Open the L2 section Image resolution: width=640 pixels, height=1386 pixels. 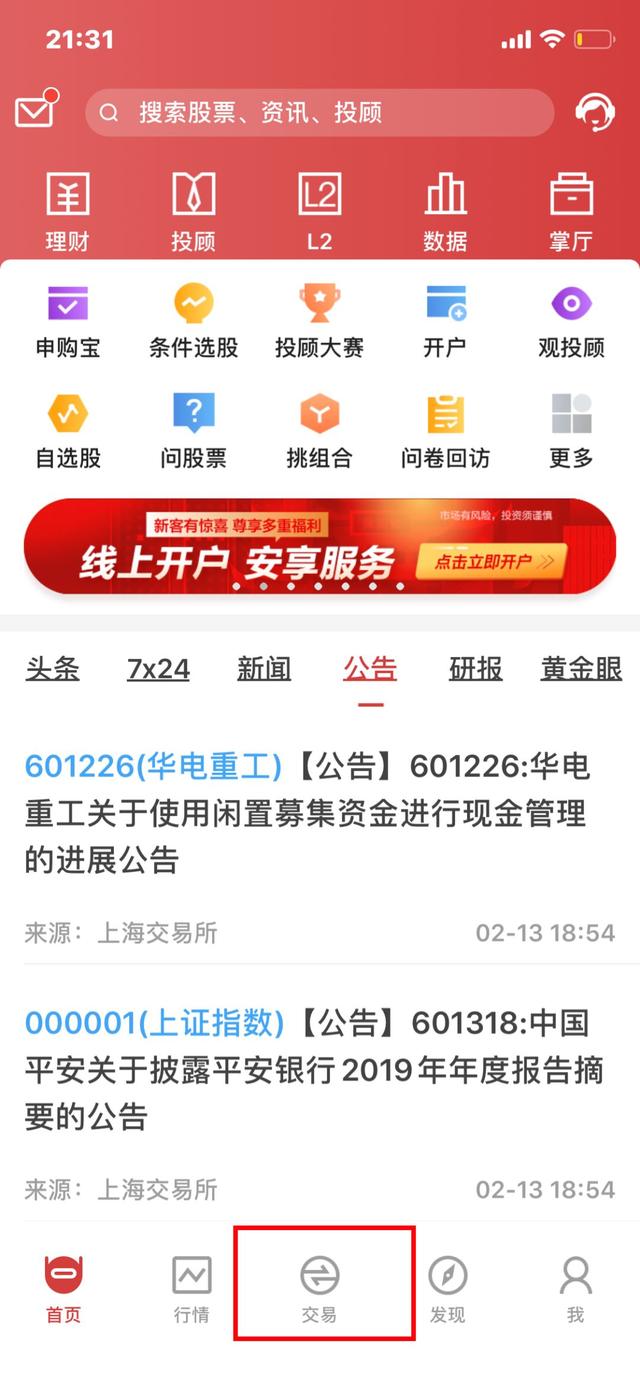pyautogui.click(x=320, y=210)
